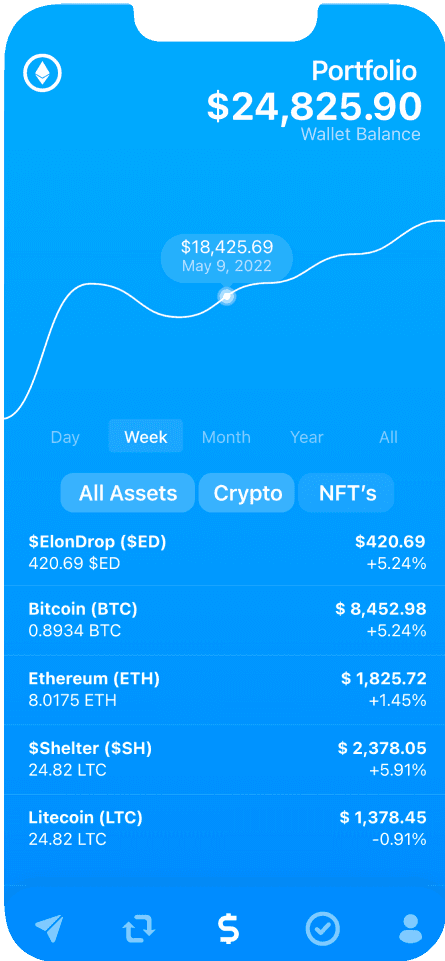
Task: Open the checkmark circle tab
Action: tap(321, 929)
